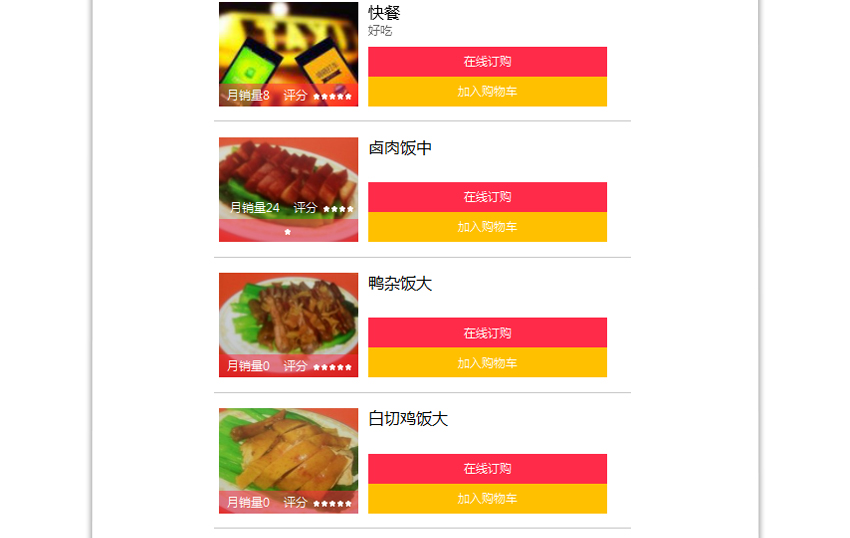Add 快餐 to cart via 加入购物车
This screenshot has height=538, width=850.
point(487,92)
